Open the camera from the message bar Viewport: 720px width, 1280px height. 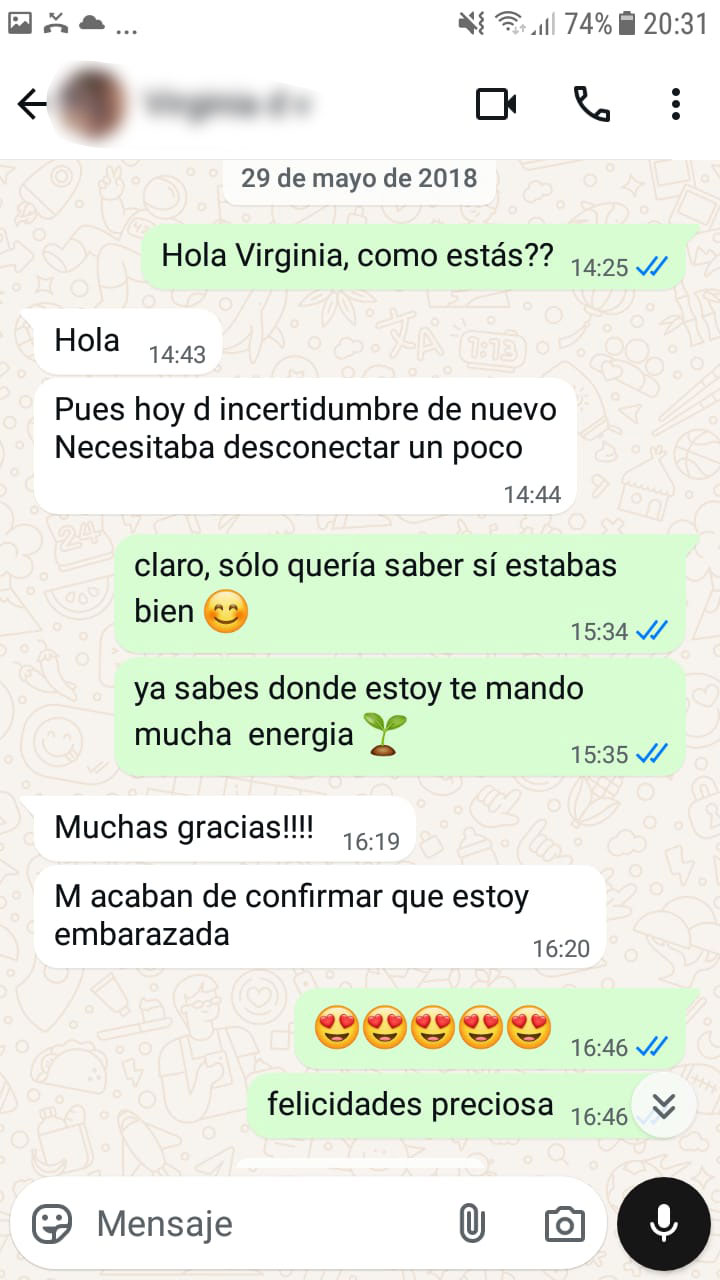click(564, 1223)
